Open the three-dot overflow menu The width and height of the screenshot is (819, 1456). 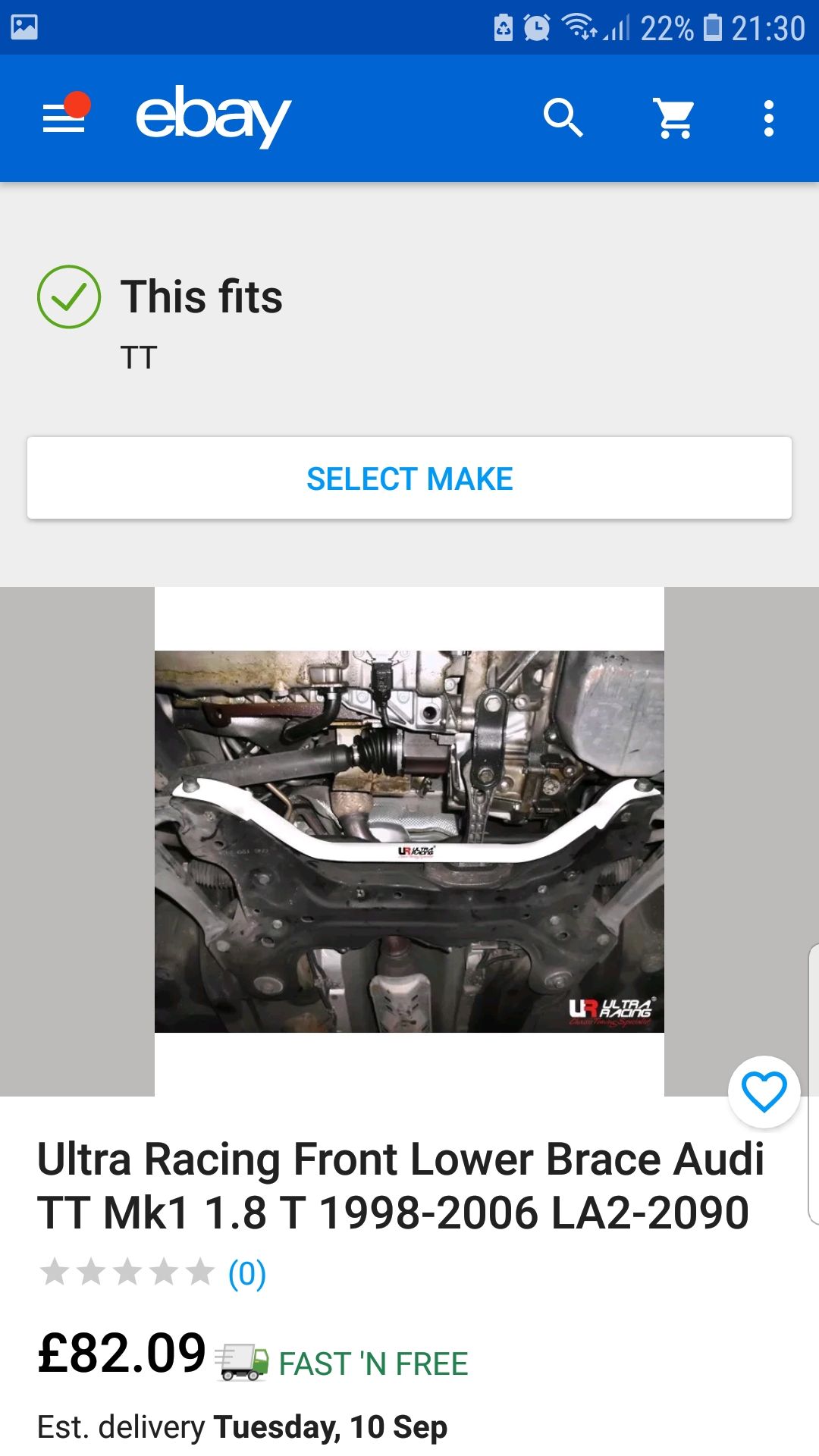pos(769,118)
